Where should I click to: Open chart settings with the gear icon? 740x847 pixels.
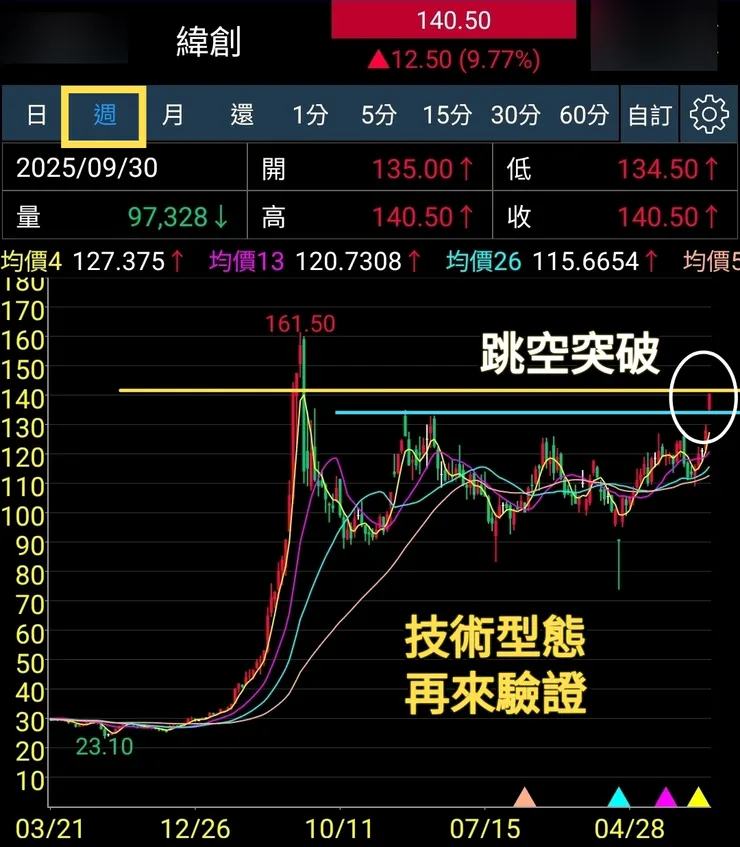(x=709, y=114)
